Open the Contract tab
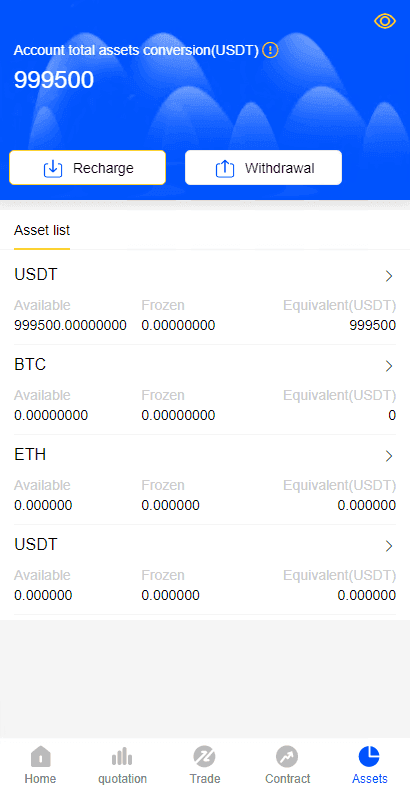 coord(287,765)
